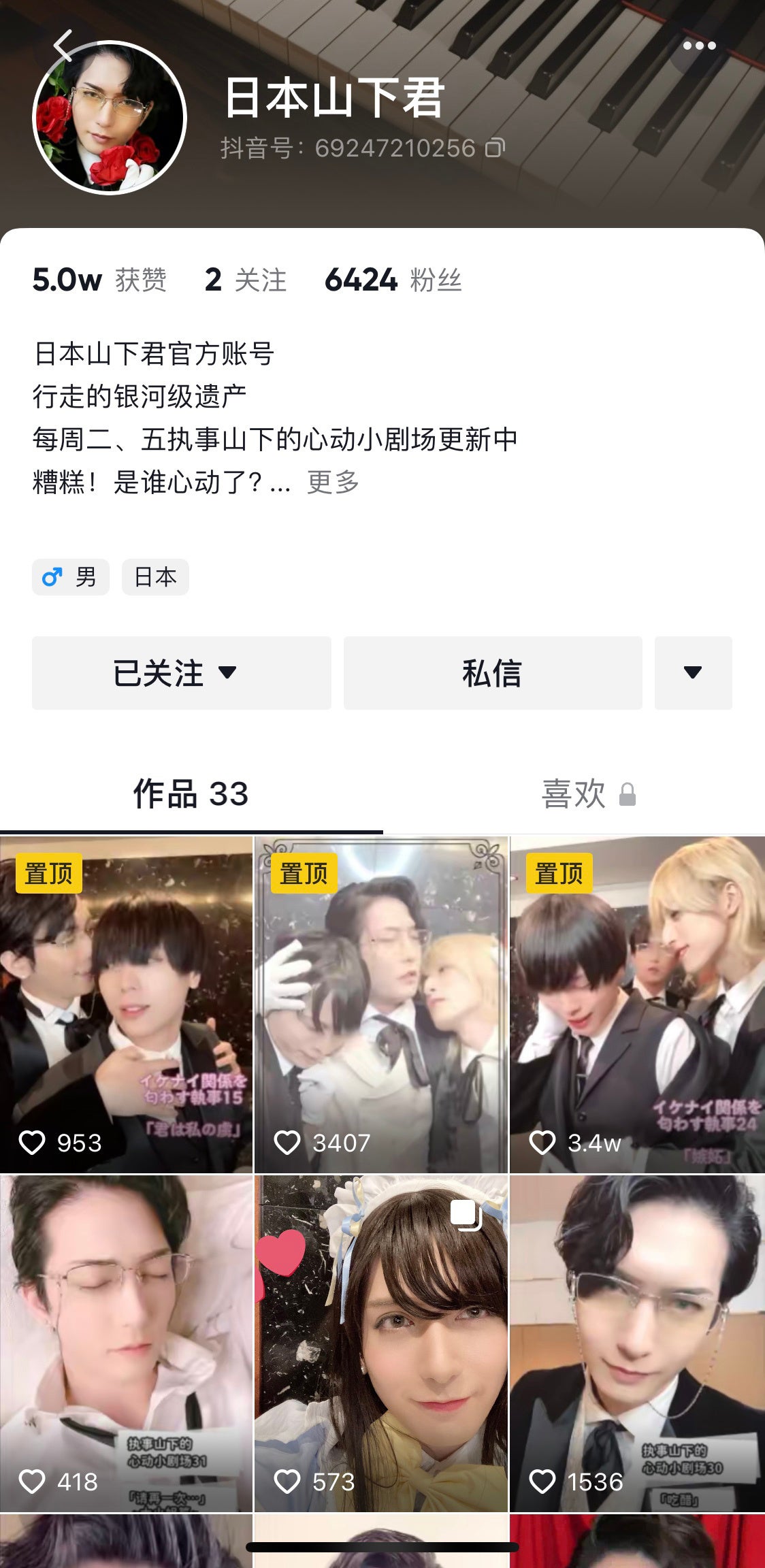
Task: Open the pinned video with 3407 likes
Action: point(381,1004)
